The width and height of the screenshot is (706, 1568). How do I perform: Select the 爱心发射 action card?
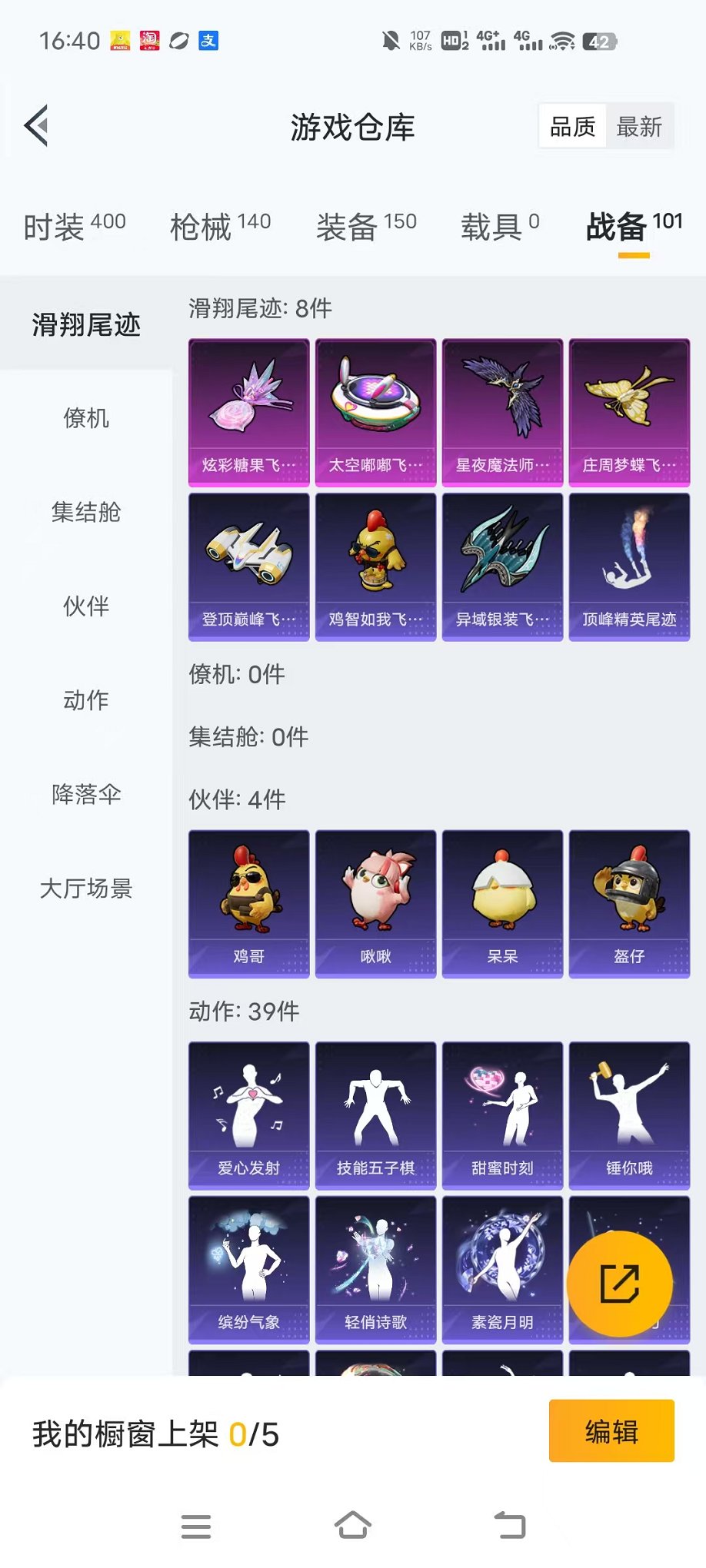pos(248,1115)
